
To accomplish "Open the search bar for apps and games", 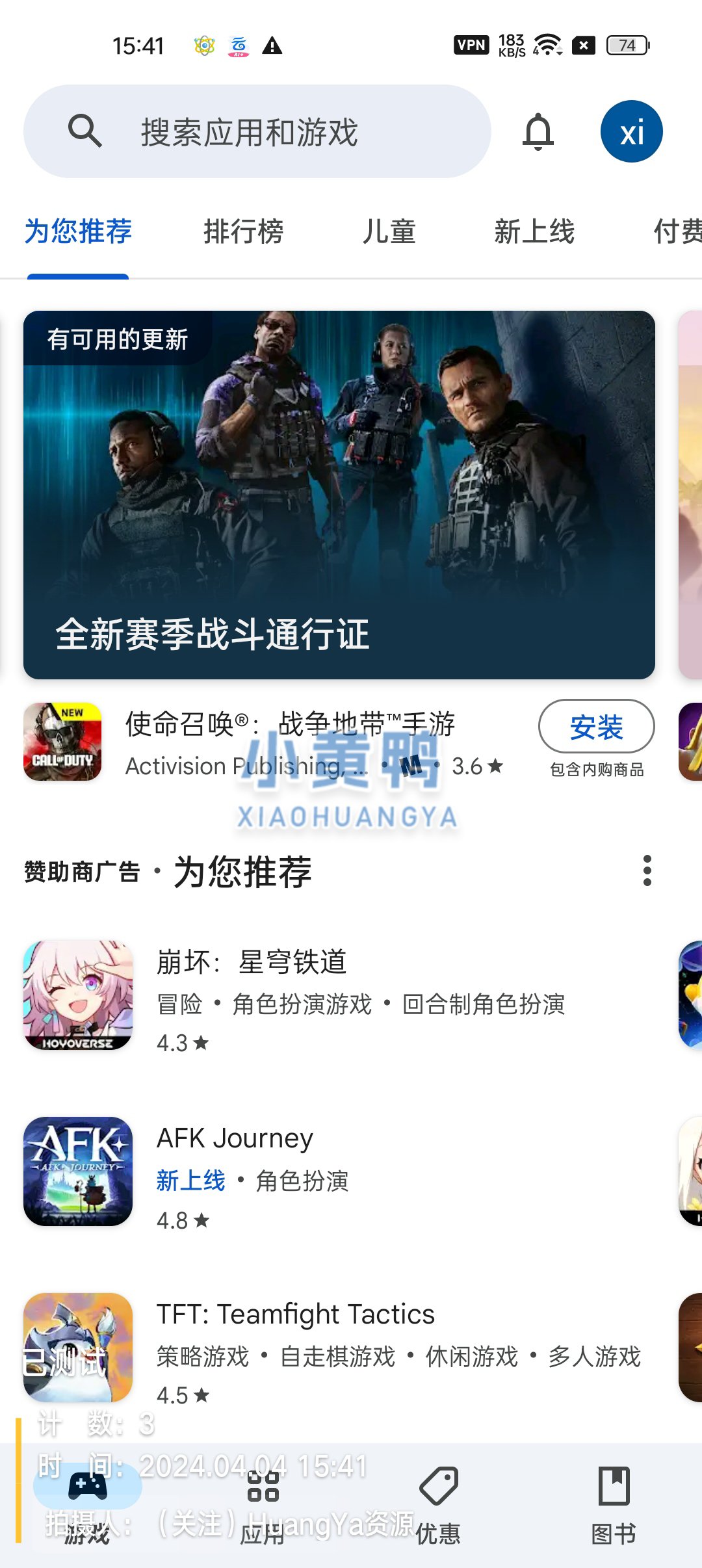I will coord(257,132).
